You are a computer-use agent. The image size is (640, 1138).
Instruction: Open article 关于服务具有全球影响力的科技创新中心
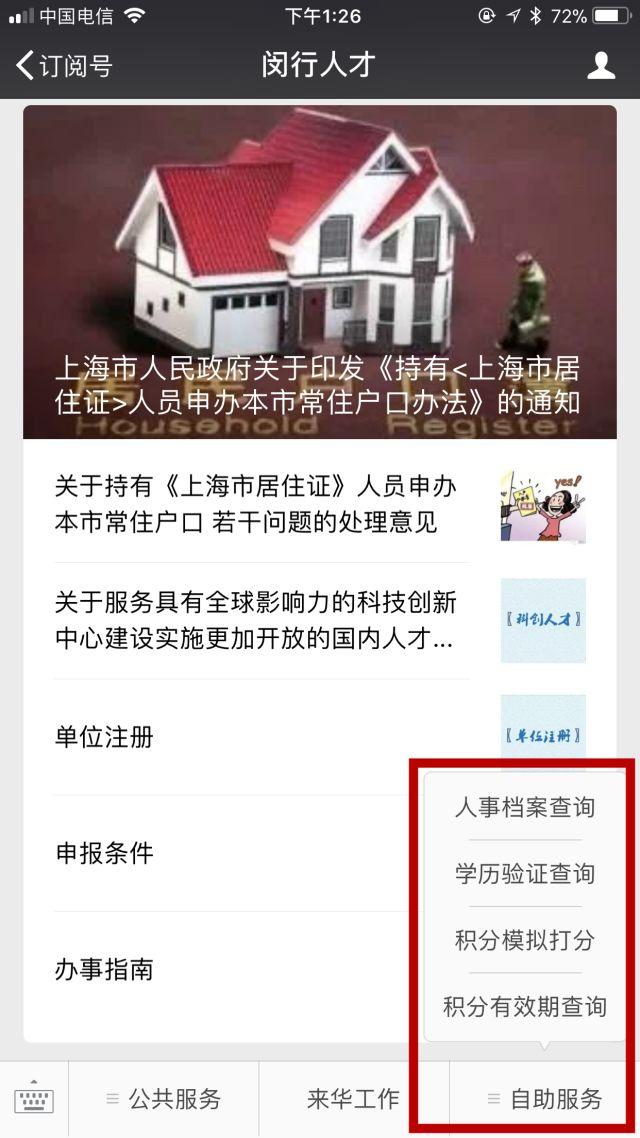(x=256, y=621)
